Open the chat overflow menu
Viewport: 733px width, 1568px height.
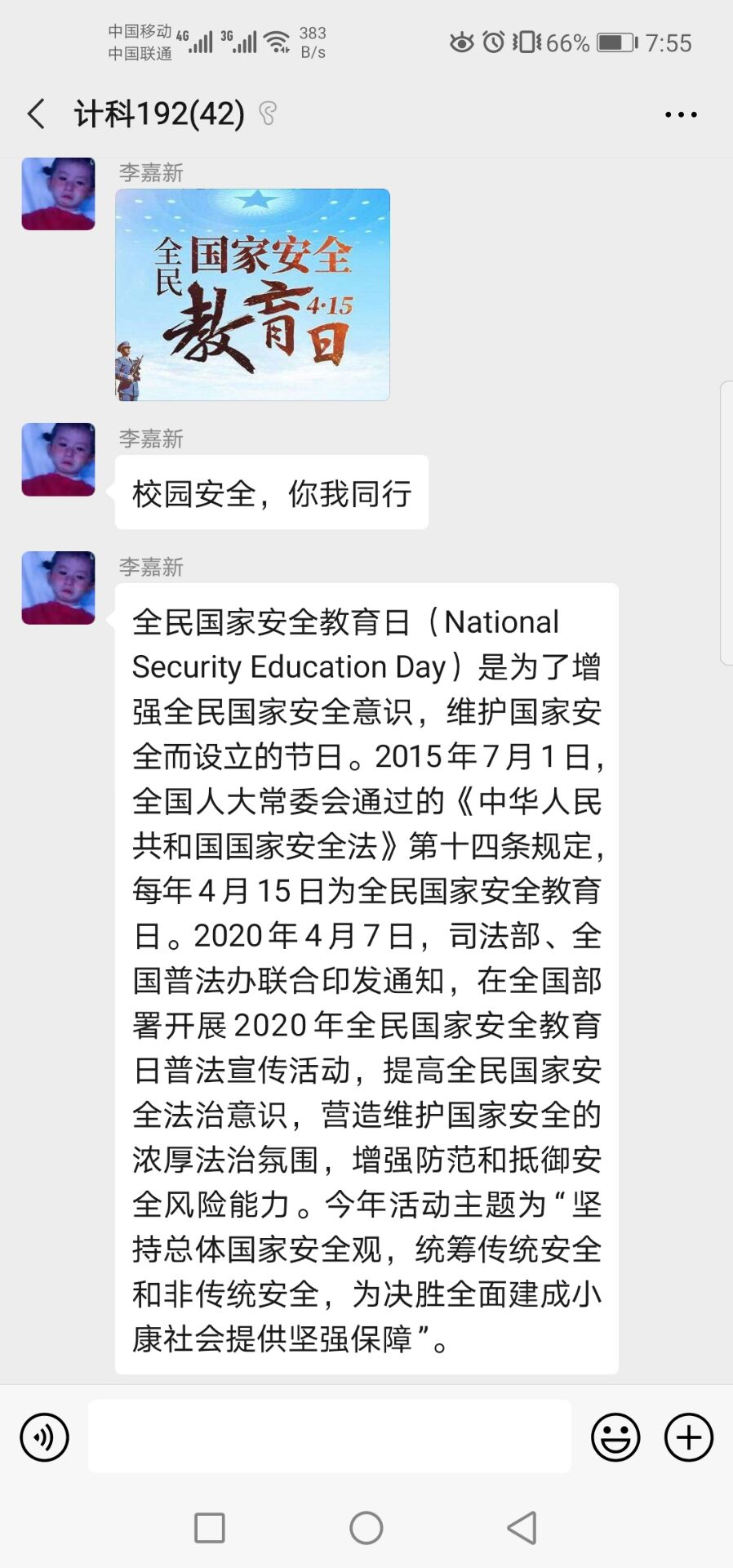[680, 115]
